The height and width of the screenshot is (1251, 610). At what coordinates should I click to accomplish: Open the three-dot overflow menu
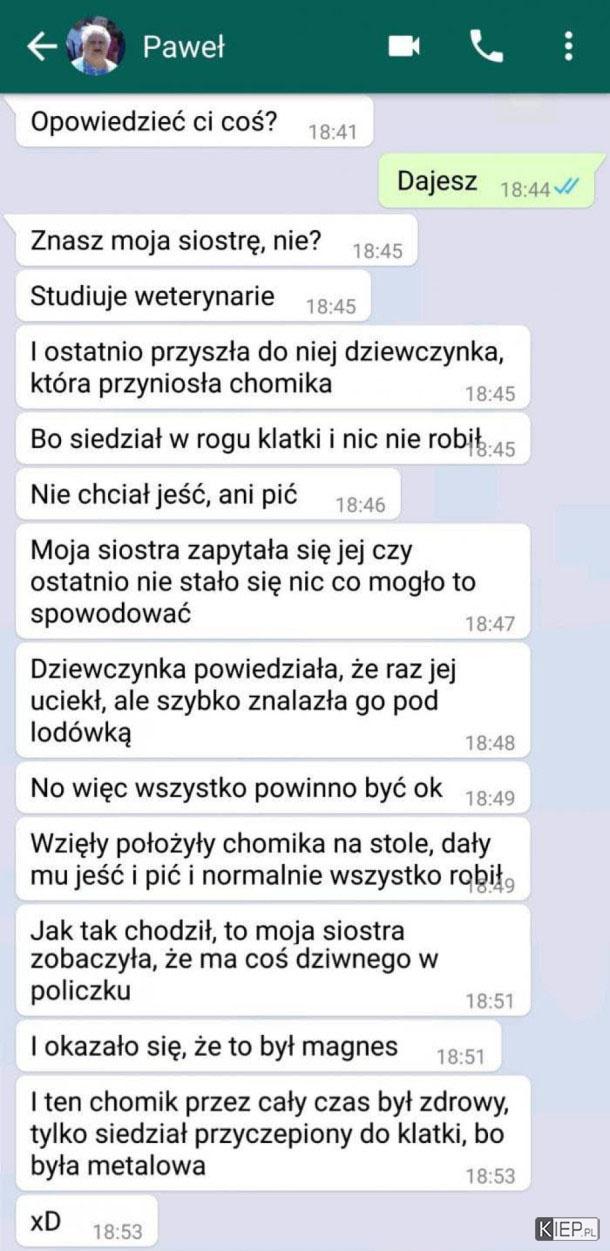(x=568, y=46)
